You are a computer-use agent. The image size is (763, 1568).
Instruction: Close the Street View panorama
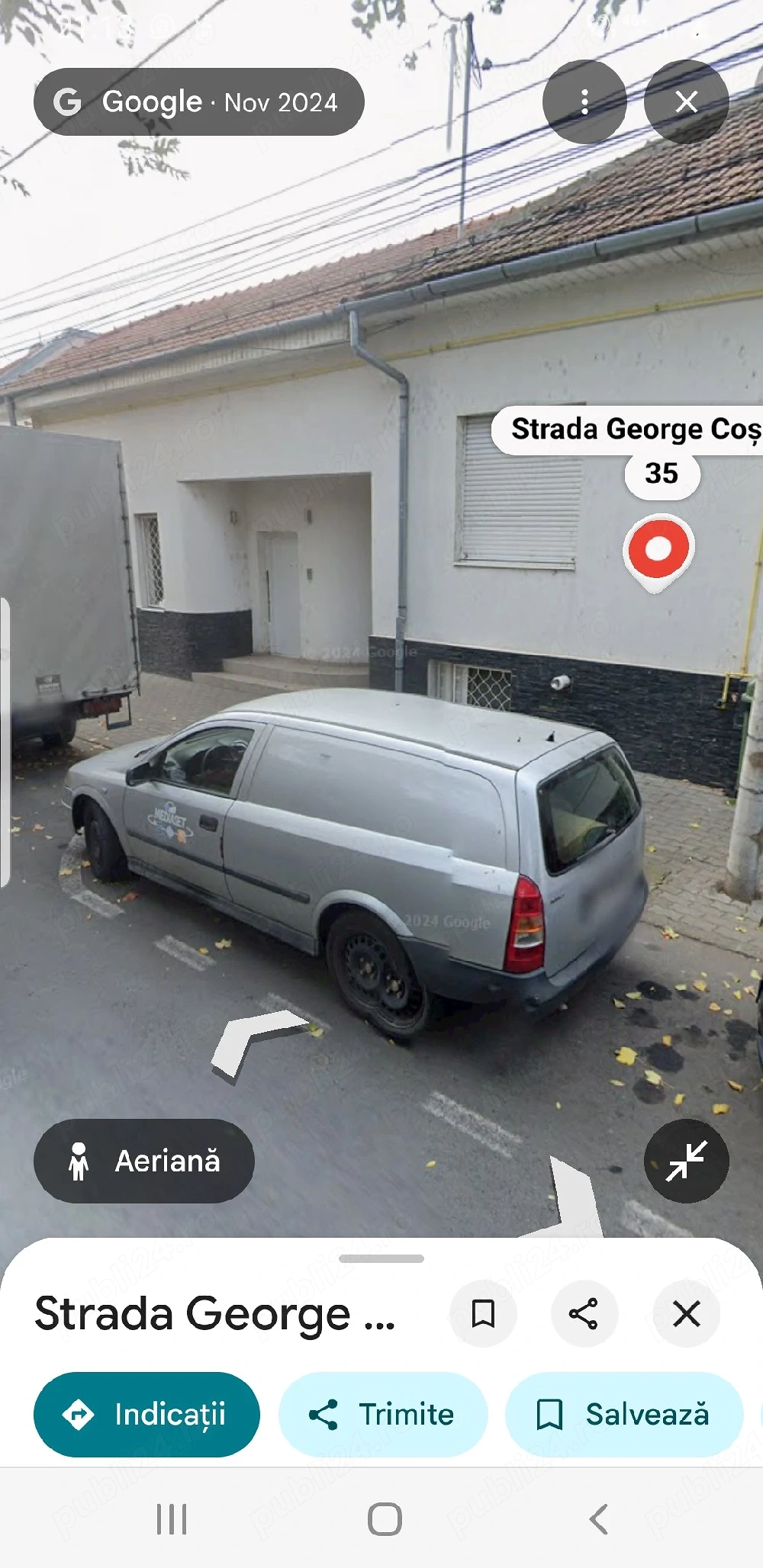pos(686,101)
